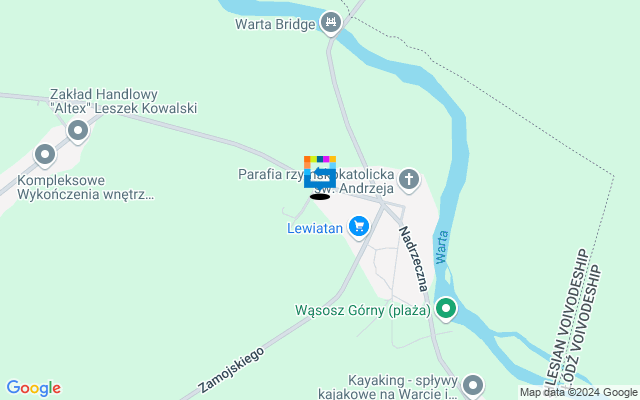Open the Warta Bridge landmark marker
640x400 pixels.
click(332, 22)
